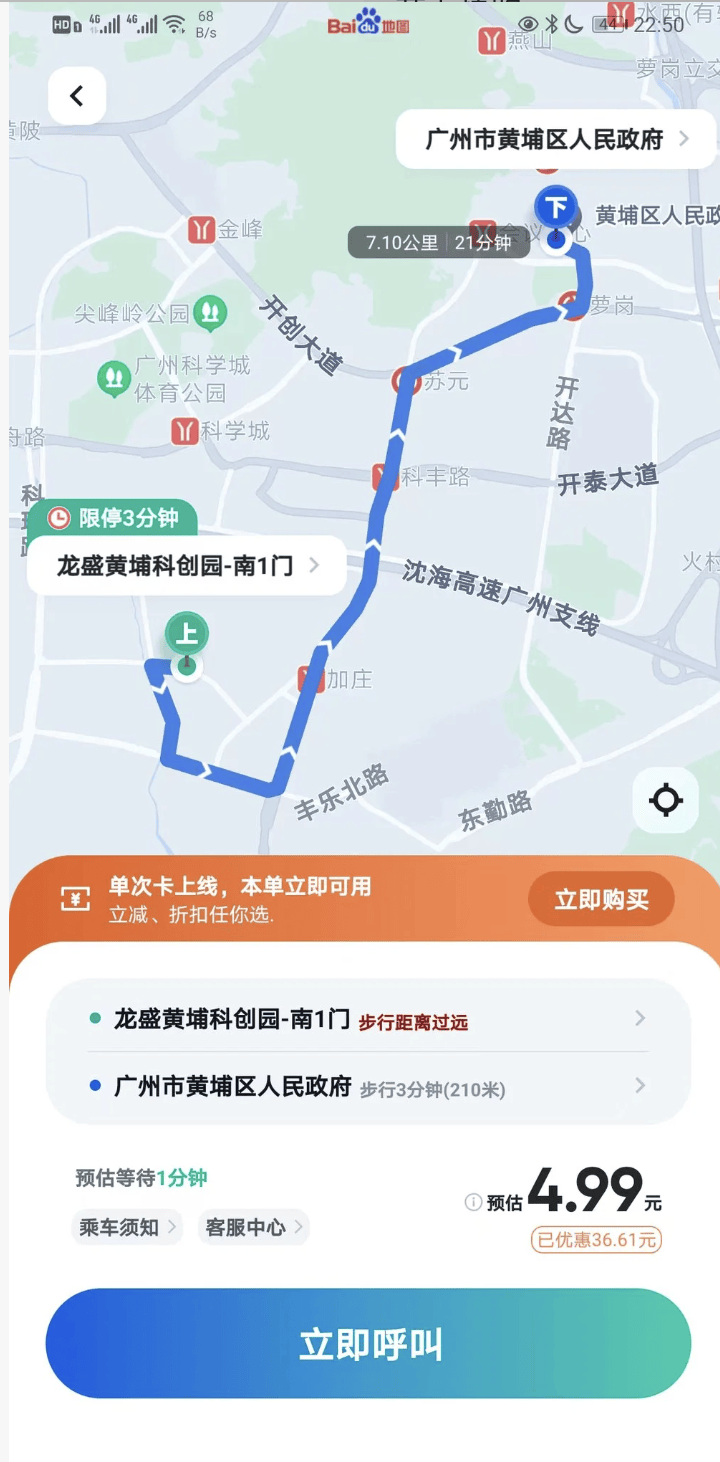The image size is (720, 1462).
Task: Edit drop-off 广州市黄埔区人民政府 in list
Action: (x=366, y=1086)
